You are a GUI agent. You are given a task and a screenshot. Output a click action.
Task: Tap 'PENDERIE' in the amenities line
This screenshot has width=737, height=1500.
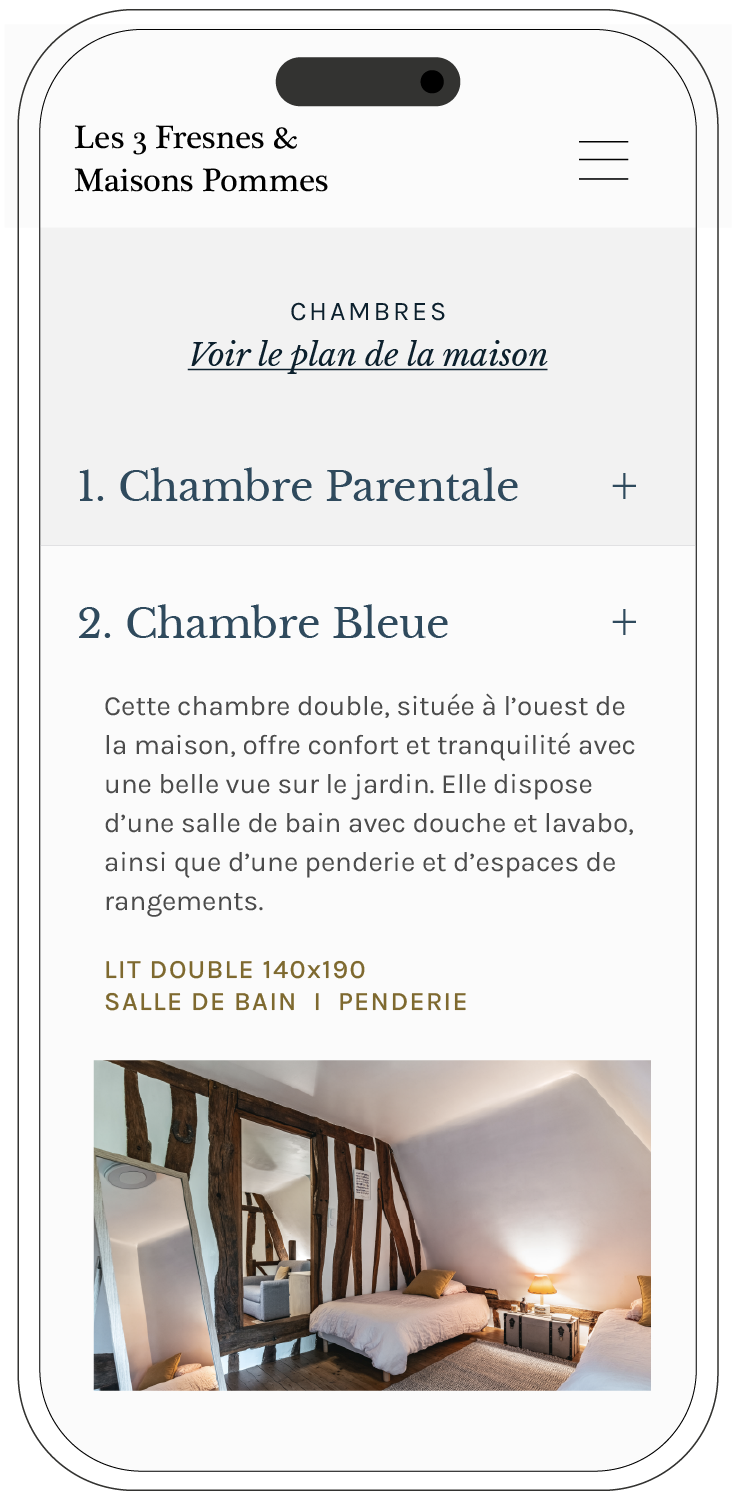coord(402,1001)
